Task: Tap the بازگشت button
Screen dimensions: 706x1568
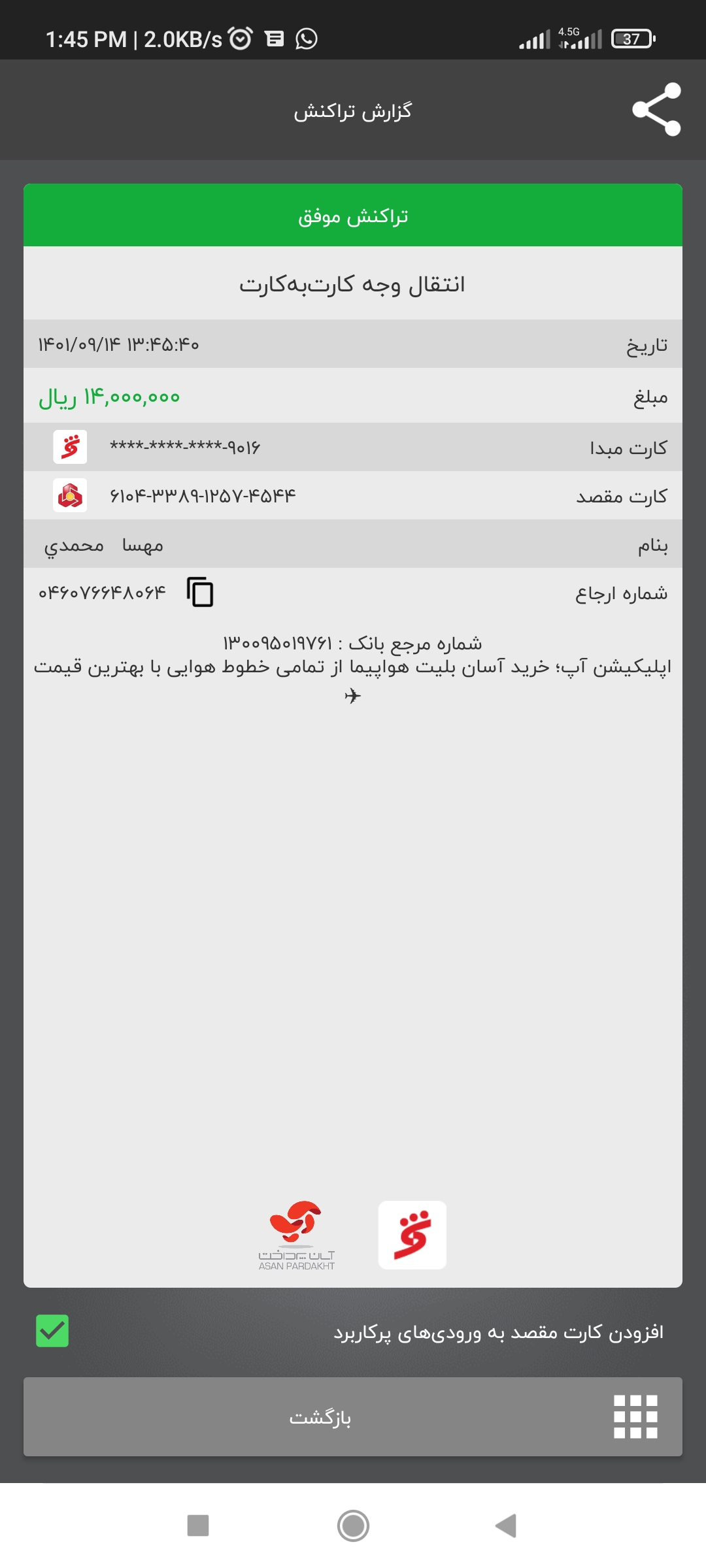Action: pos(353,1416)
